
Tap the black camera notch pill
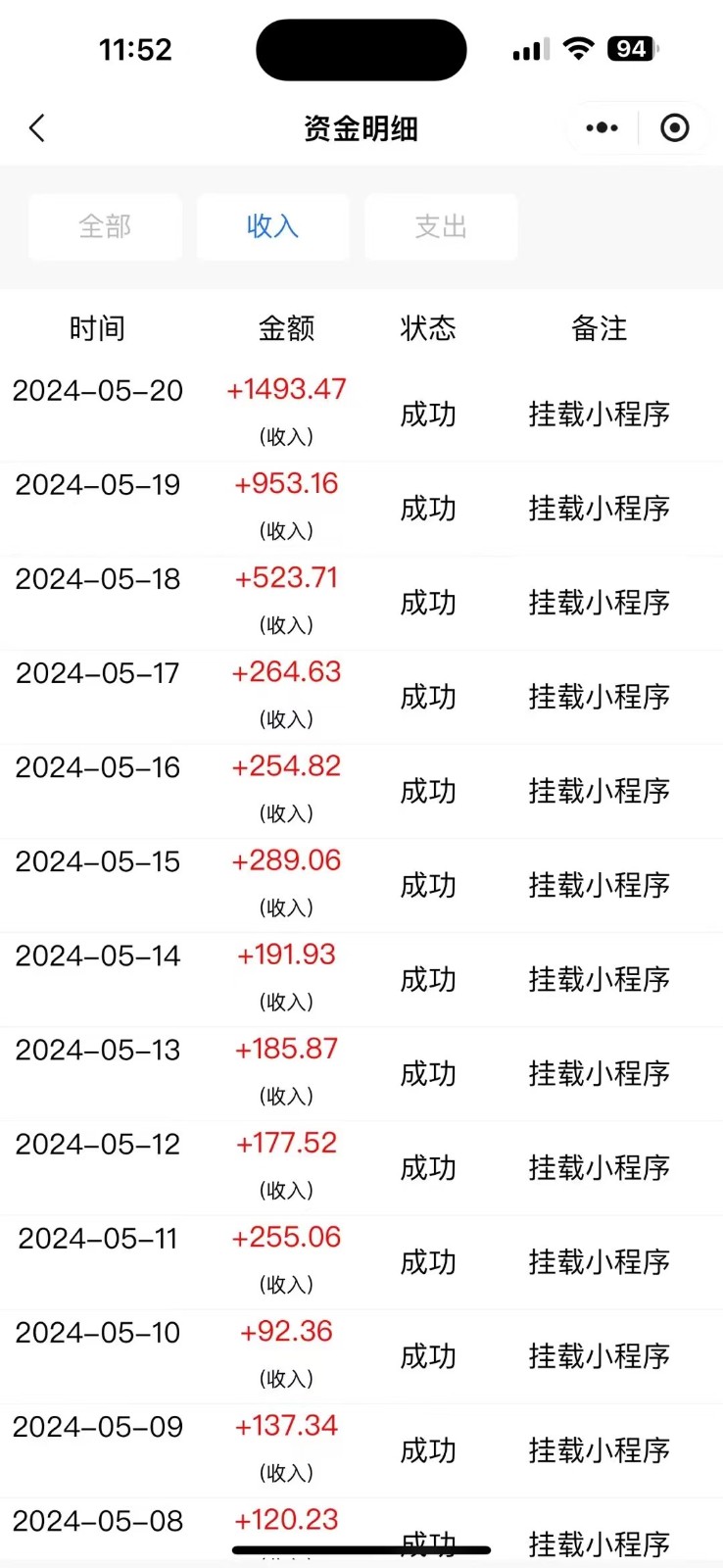click(361, 49)
